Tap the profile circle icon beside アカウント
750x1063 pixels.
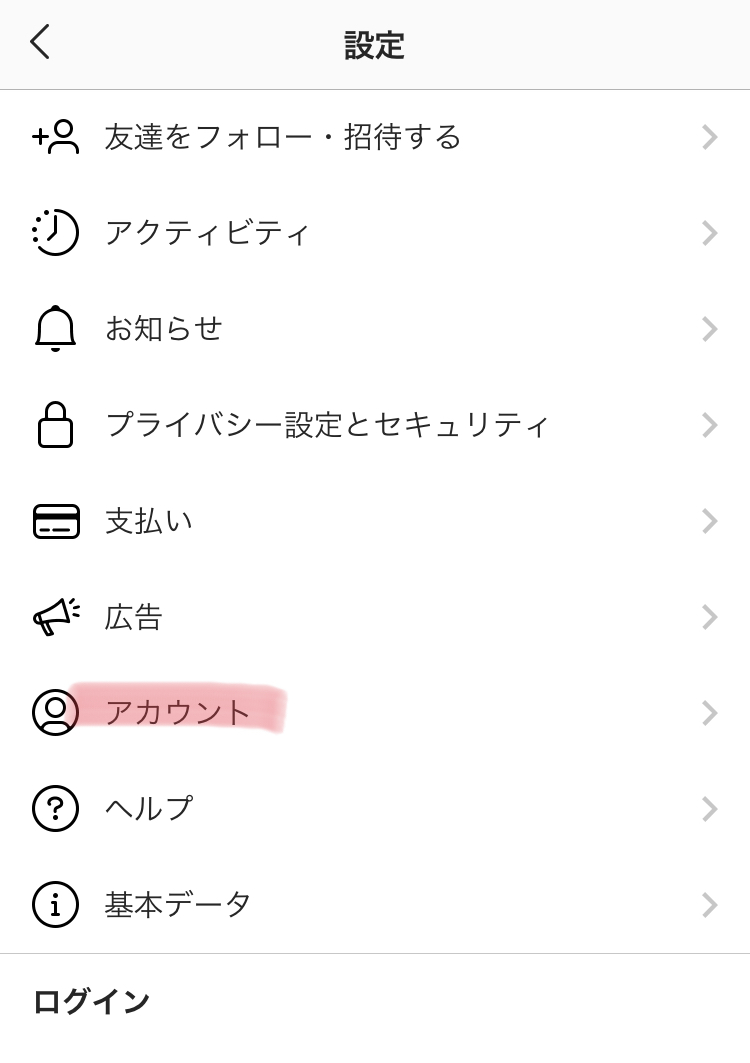[x=56, y=713]
